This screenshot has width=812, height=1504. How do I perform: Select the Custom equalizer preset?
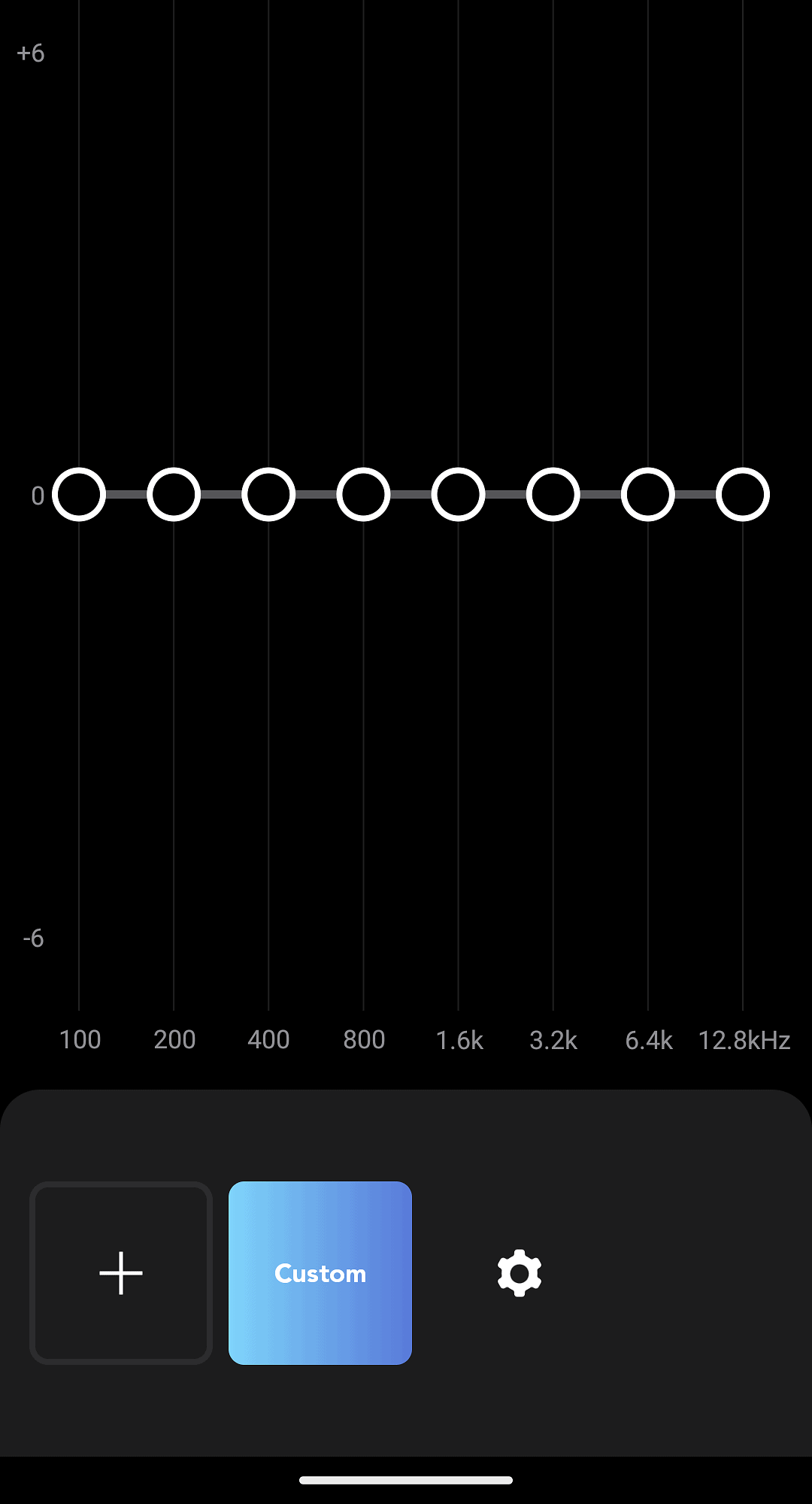tap(320, 1272)
